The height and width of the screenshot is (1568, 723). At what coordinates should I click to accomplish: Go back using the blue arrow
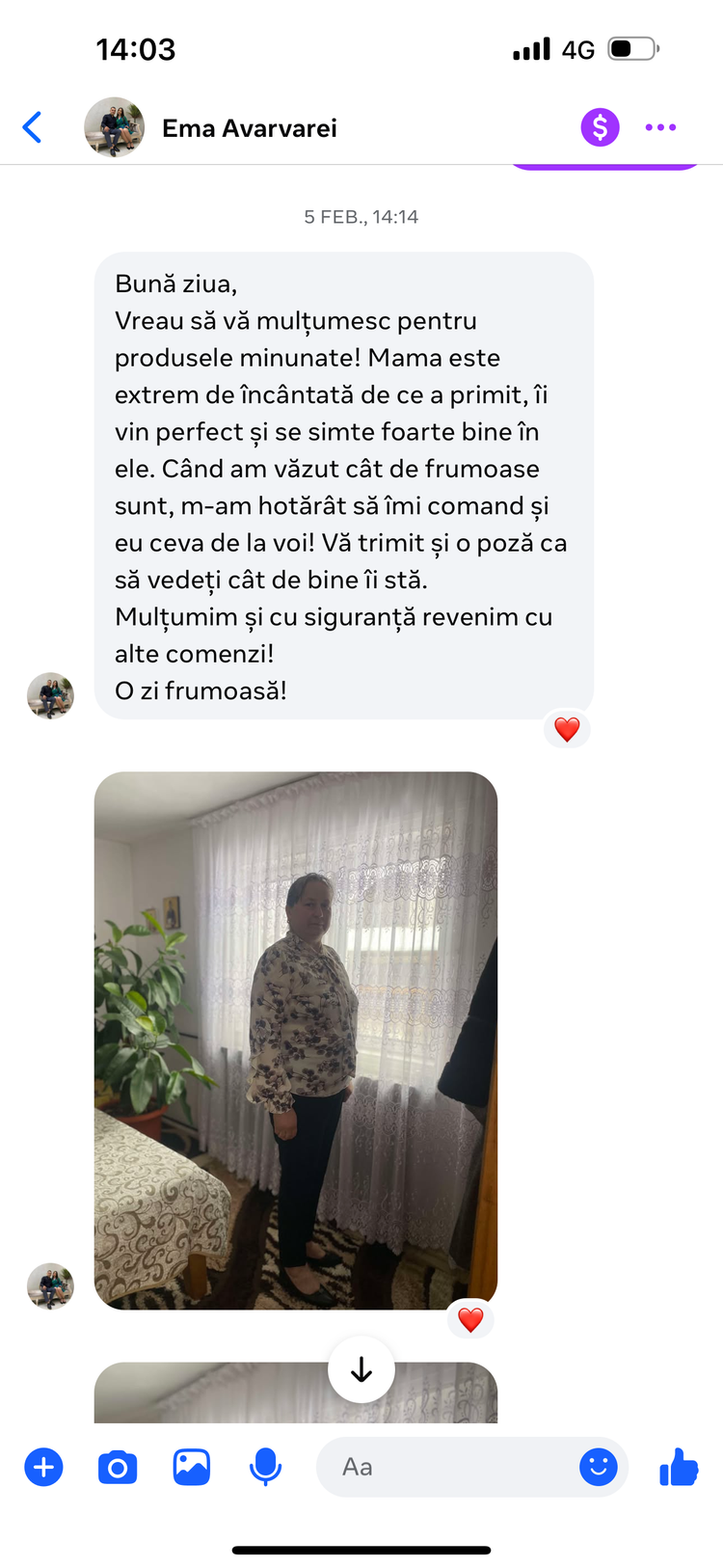[x=32, y=127]
